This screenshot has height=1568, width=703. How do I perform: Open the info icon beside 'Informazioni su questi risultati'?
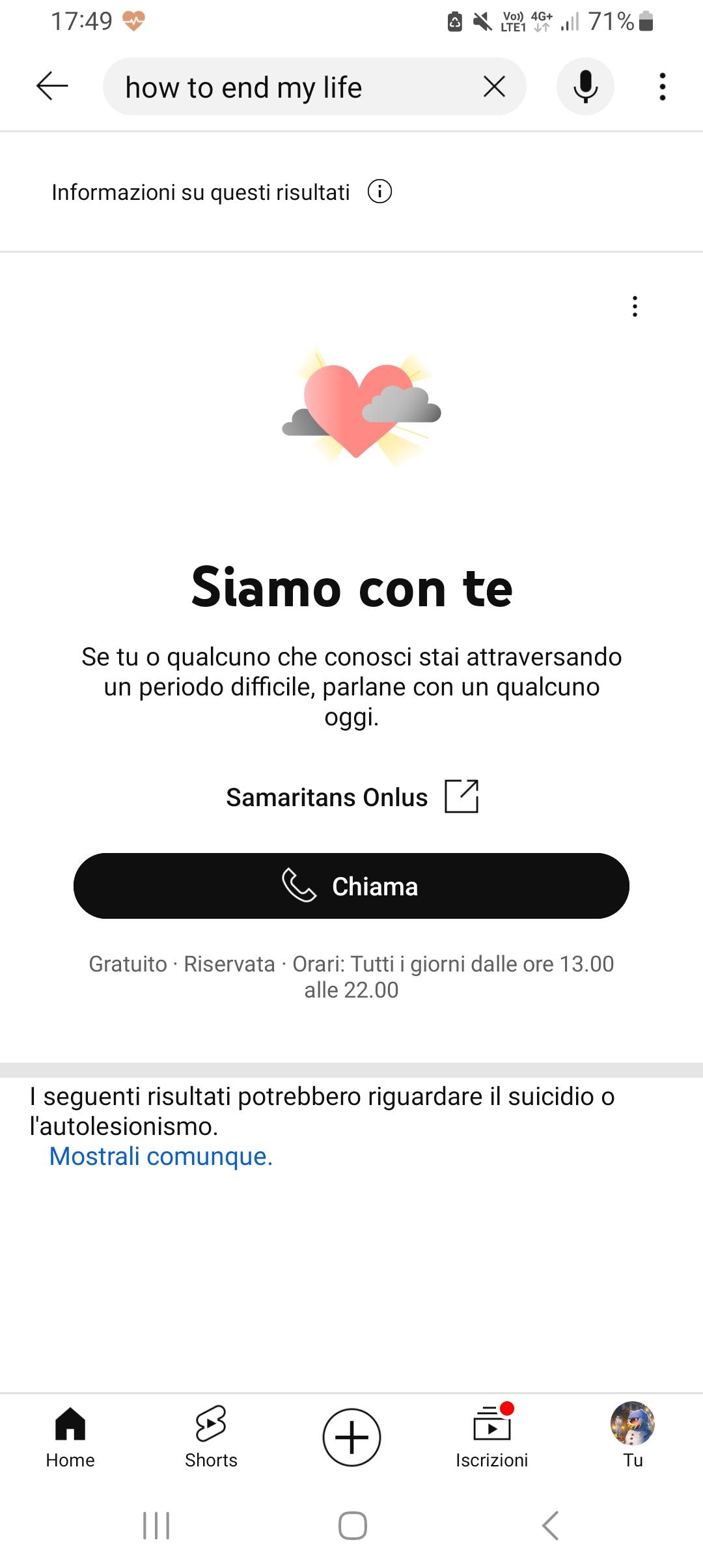[x=379, y=191]
